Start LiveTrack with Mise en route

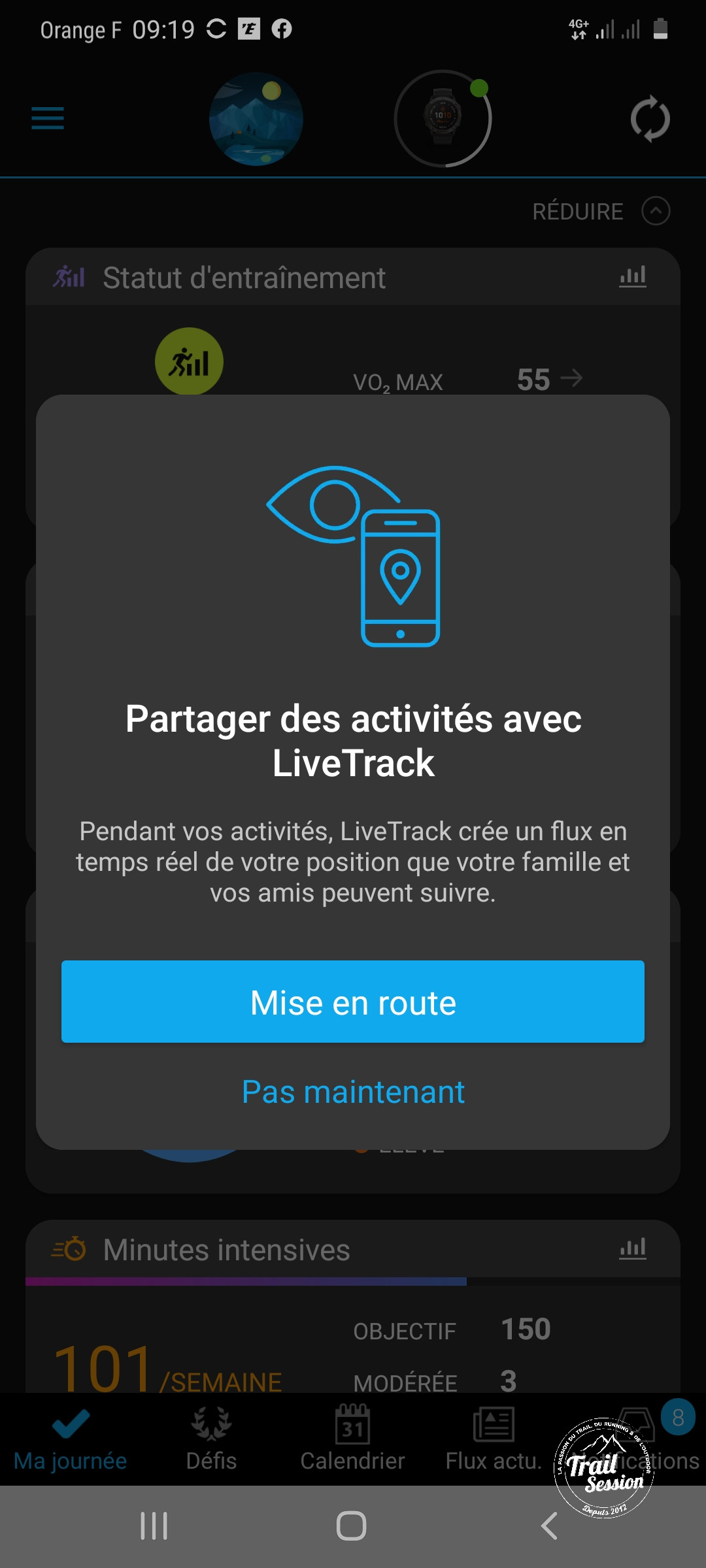[x=353, y=1002]
